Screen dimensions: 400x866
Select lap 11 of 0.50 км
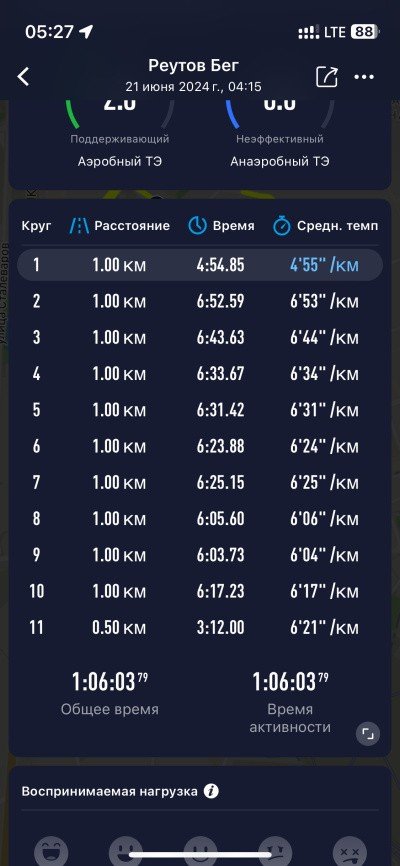[x=200, y=628]
